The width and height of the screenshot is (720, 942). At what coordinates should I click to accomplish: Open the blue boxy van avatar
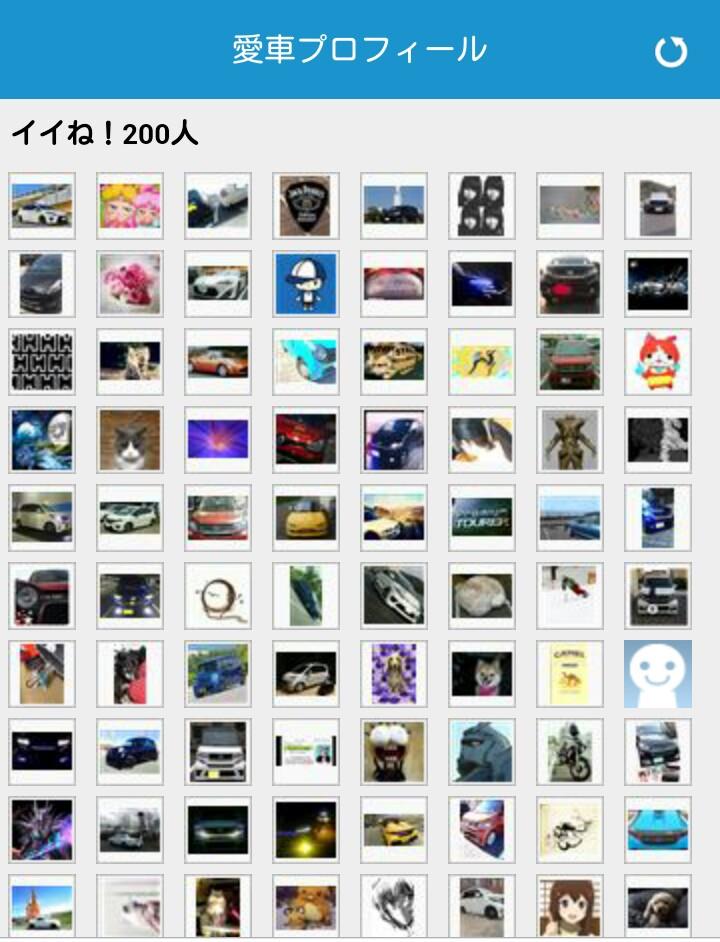point(218,674)
